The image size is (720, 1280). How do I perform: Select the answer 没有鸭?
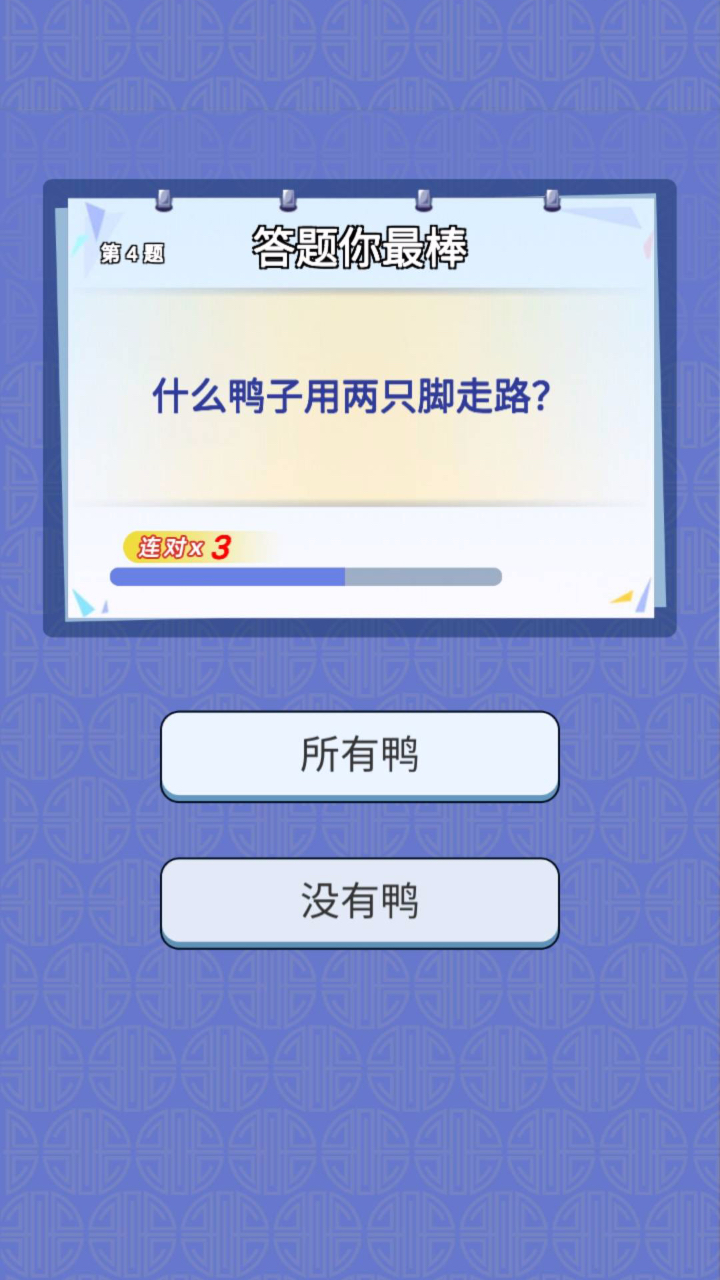[x=360, y=901]
